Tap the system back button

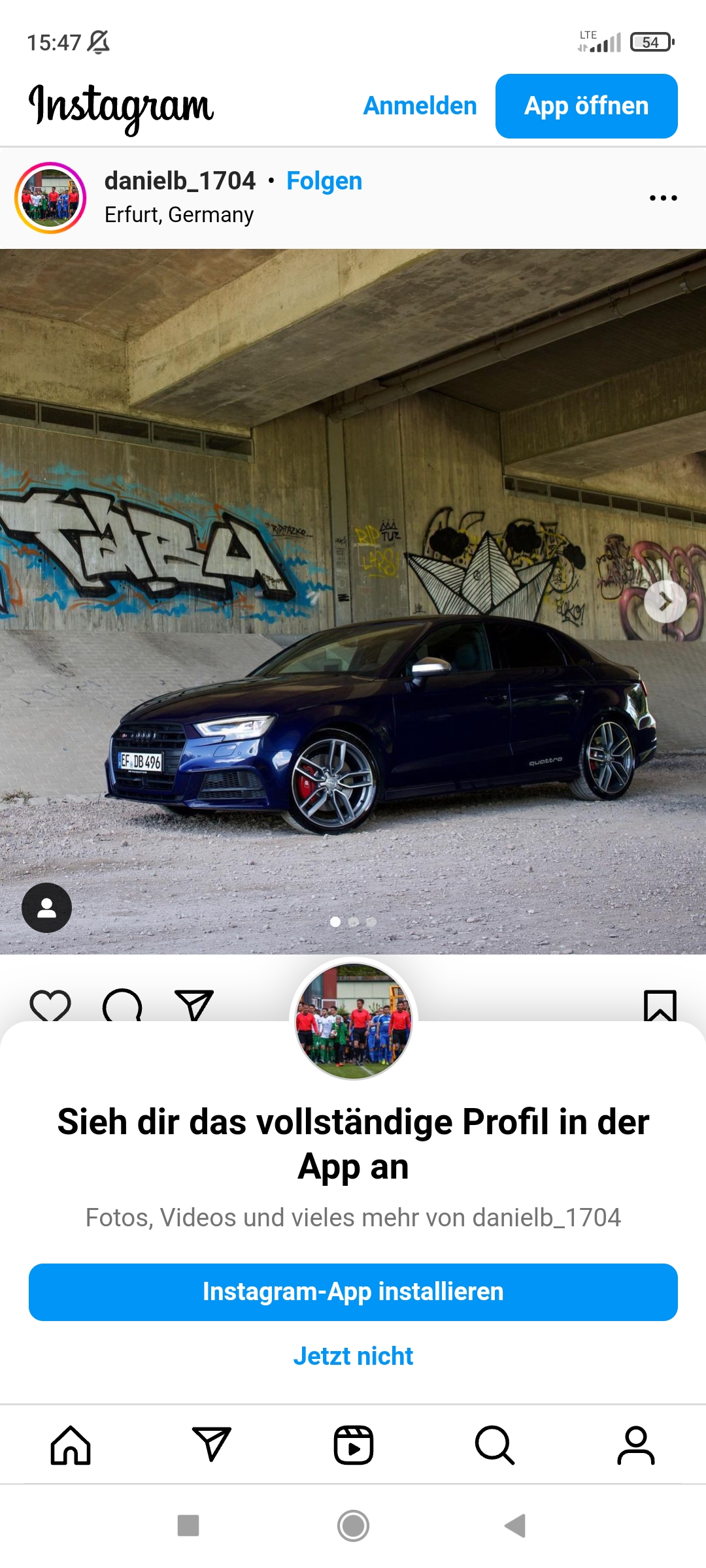pyautogui.click(x=516, y=1526)
